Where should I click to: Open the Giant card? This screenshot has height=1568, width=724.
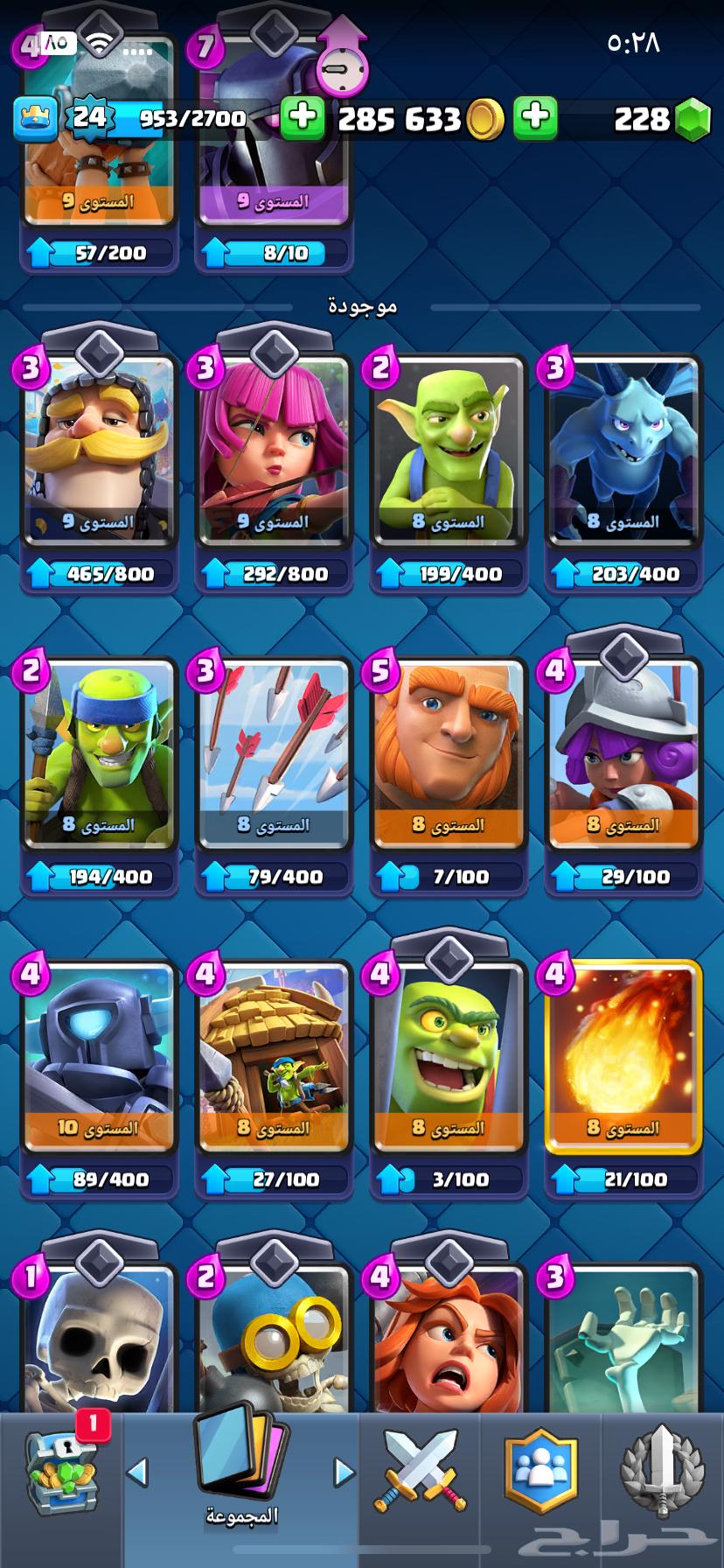[449, 754]
